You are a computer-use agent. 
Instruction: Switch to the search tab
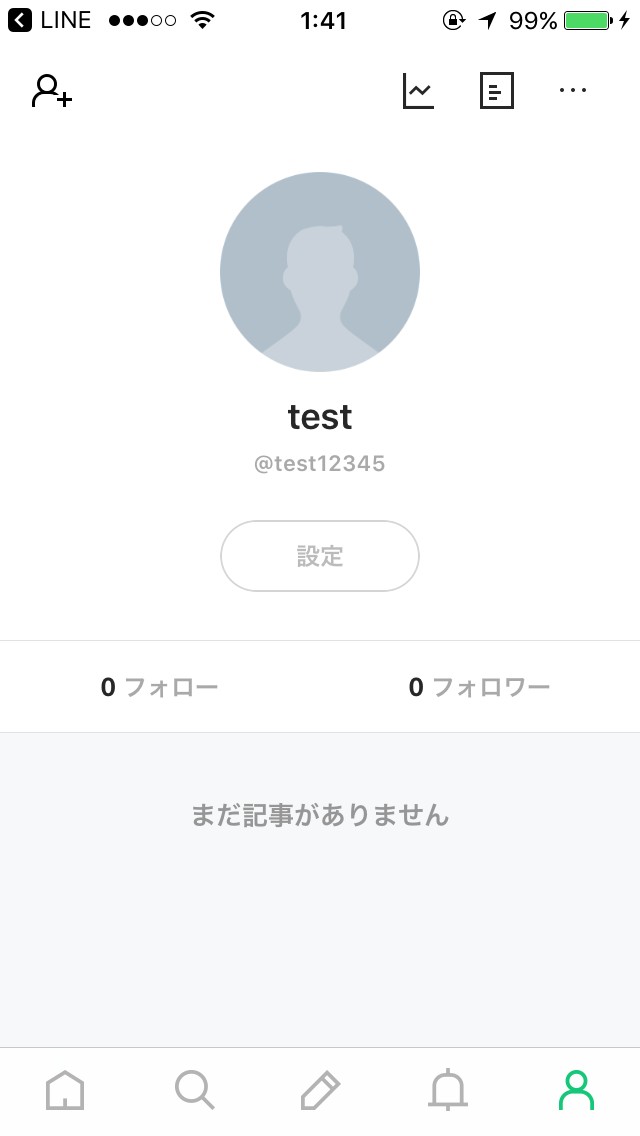click(194, 1090)
